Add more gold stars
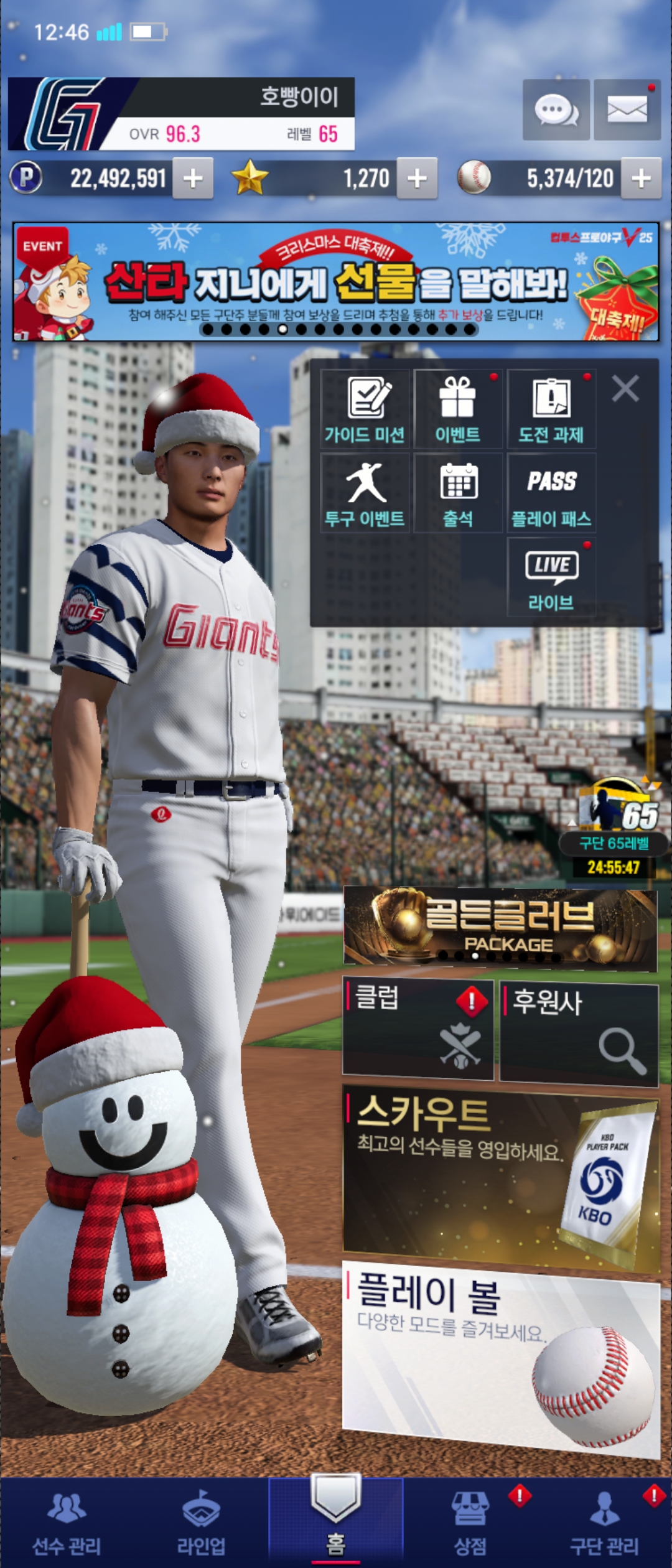 click(417, 179)
